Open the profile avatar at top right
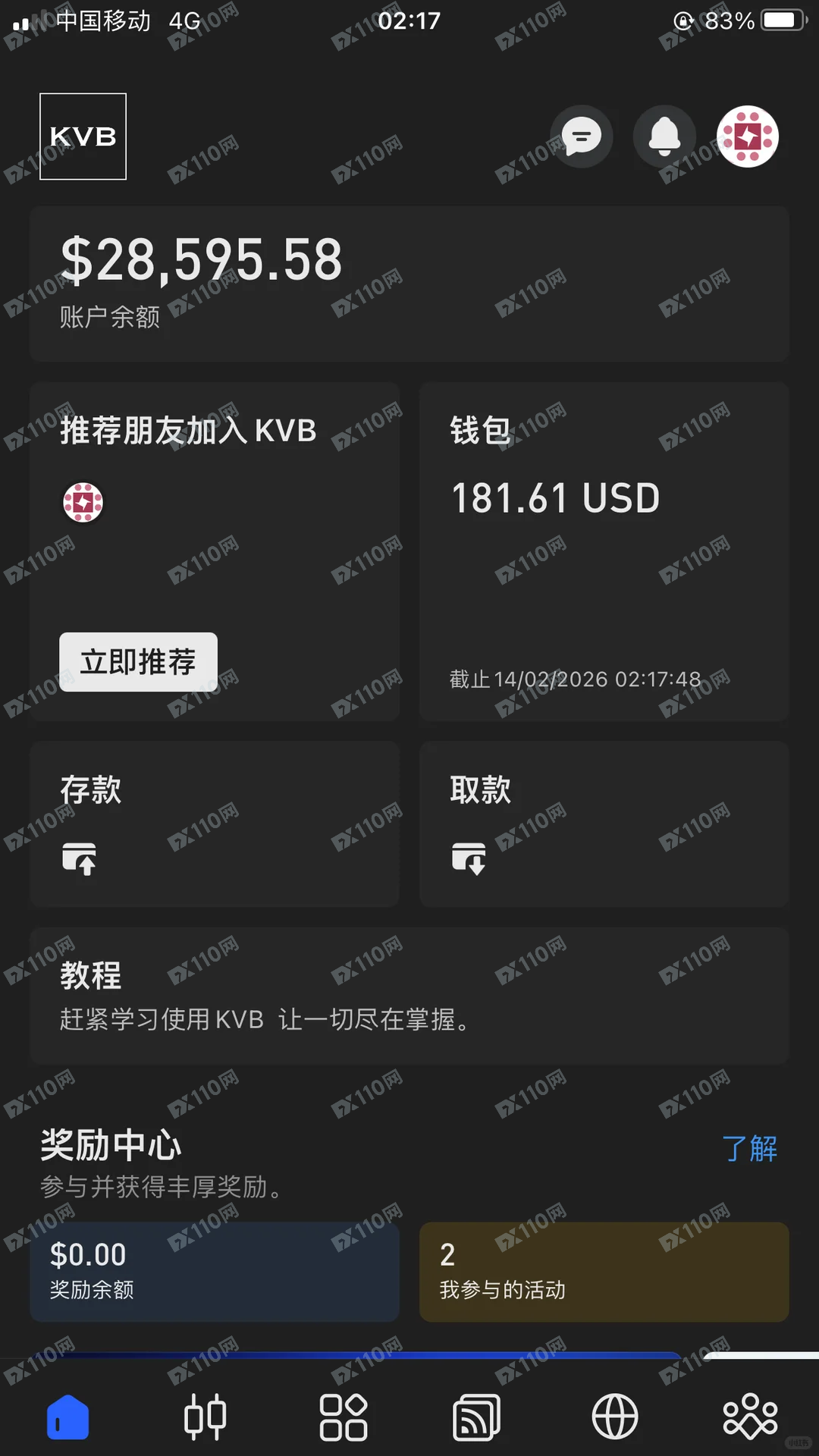Viewport: 819px width, 1456px height. click(x=748, y=137)
